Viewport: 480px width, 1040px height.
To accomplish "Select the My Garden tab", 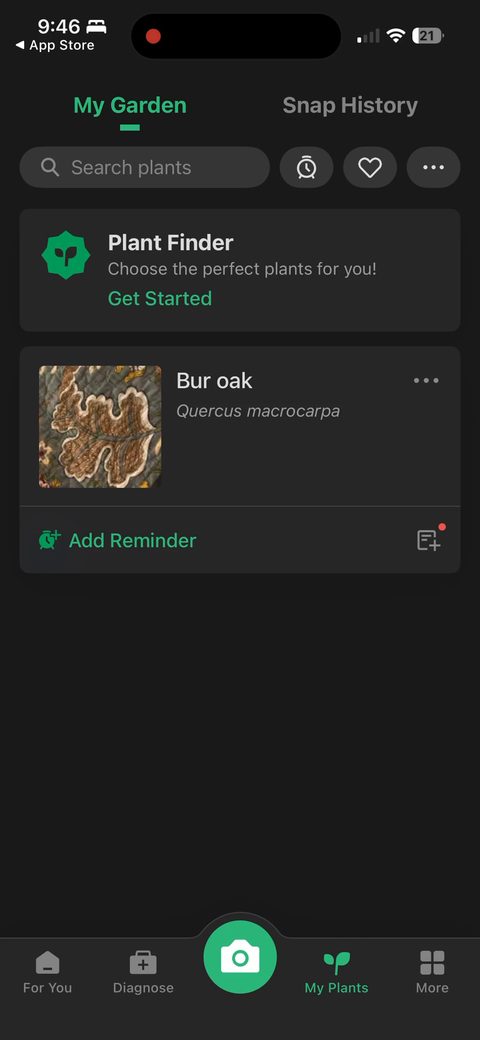I will (130, 105).
